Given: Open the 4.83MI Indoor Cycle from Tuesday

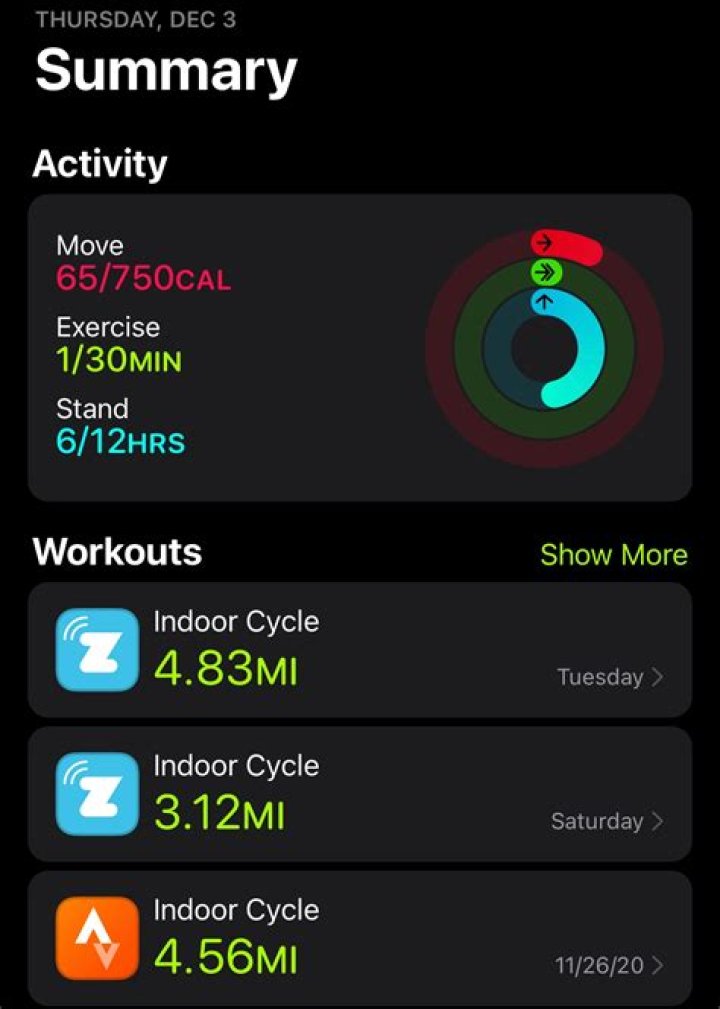Looking at the screenshot, I should [360, 650].
